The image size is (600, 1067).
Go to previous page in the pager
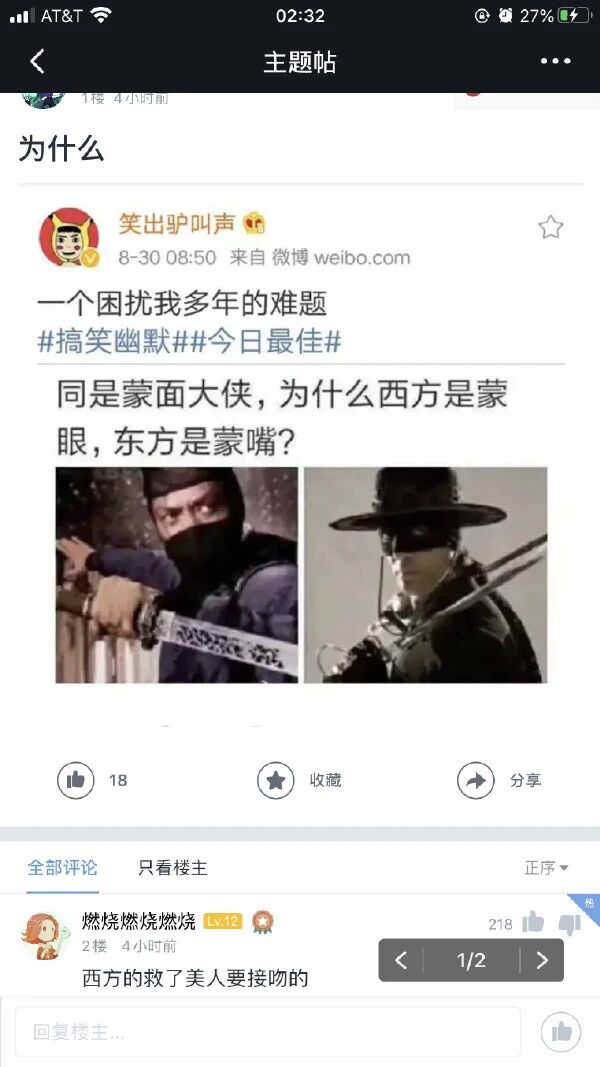coord(401,961)
